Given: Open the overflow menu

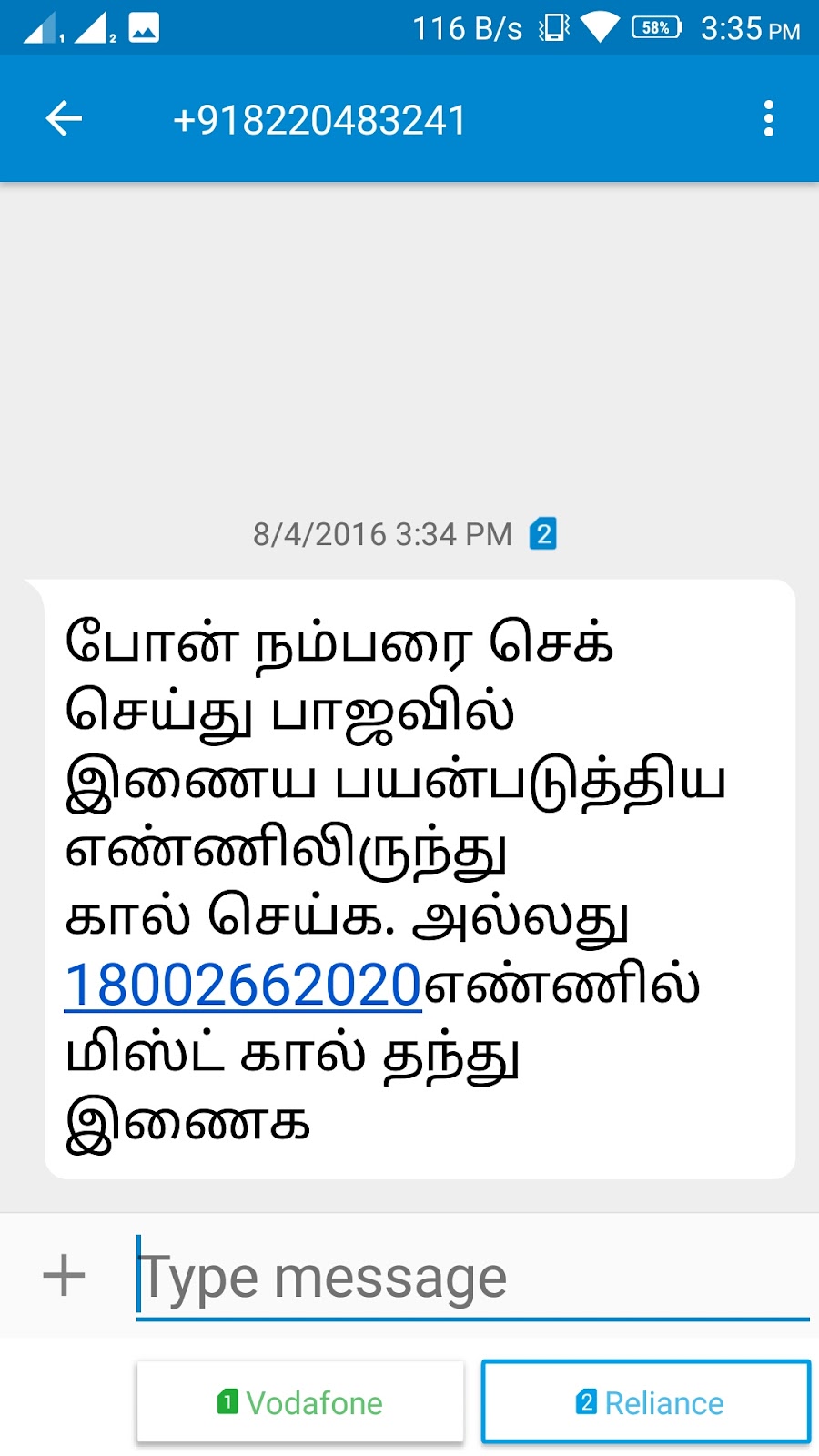Looking at the screenshot, I should 769,119.
